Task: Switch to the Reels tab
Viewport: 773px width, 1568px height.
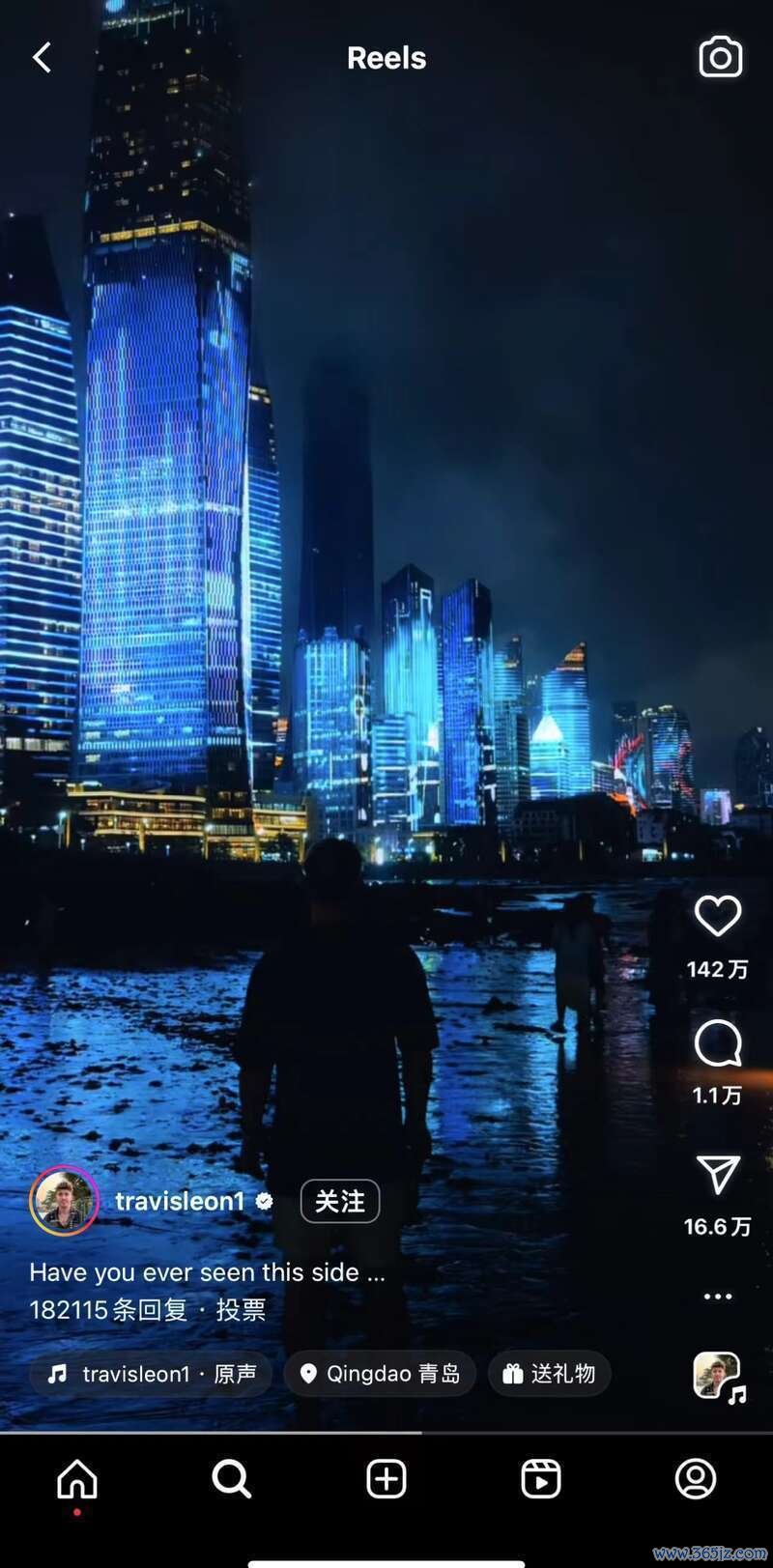Action: click(541, 1479)
